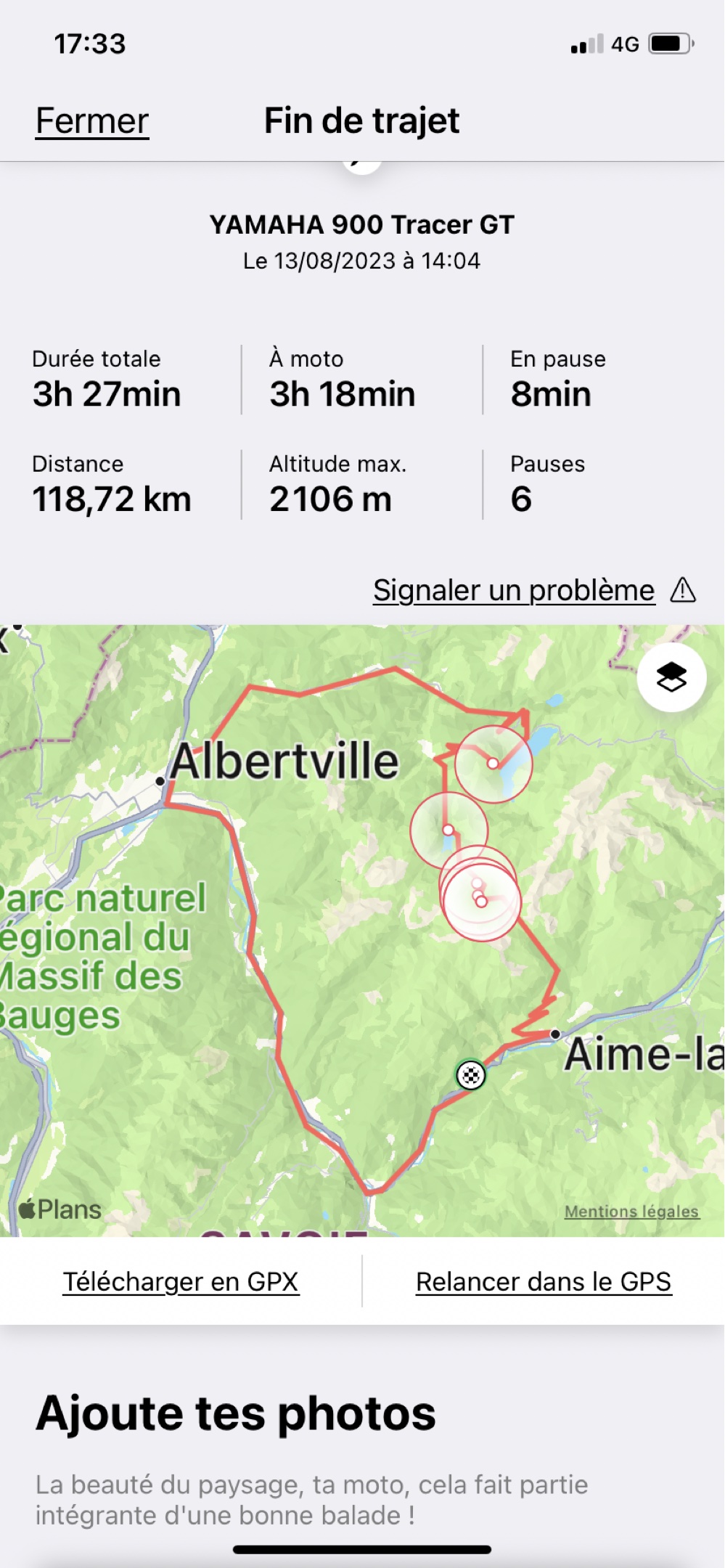The height and width of the screenshot is (1568, 725).
Task: Close the trip summary with Fermer
Action: (x=92, y=121)
